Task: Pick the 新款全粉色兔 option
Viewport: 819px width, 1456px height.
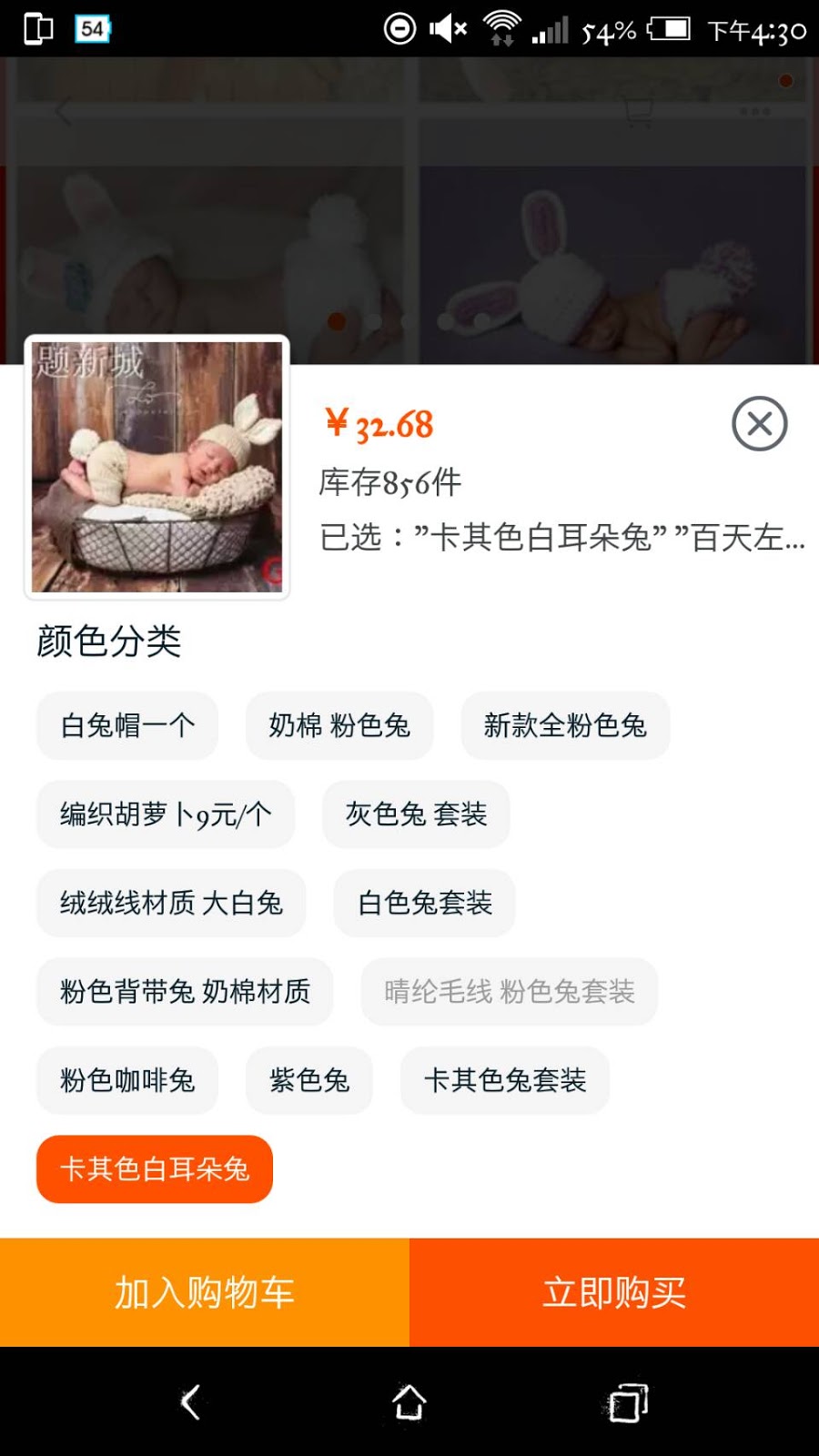Action: click(x=565, y=725)
